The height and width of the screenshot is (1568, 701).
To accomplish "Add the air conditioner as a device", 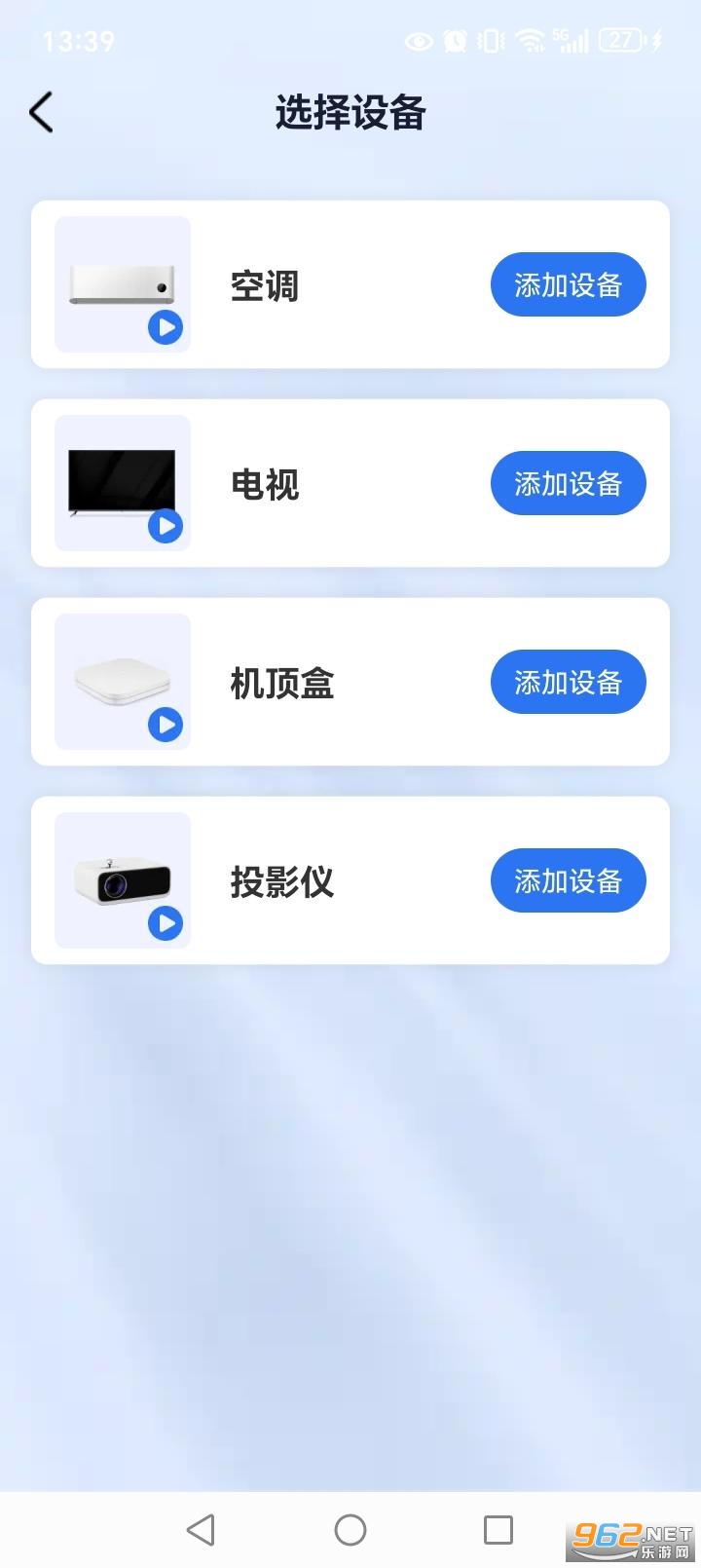I will point(568,284).
